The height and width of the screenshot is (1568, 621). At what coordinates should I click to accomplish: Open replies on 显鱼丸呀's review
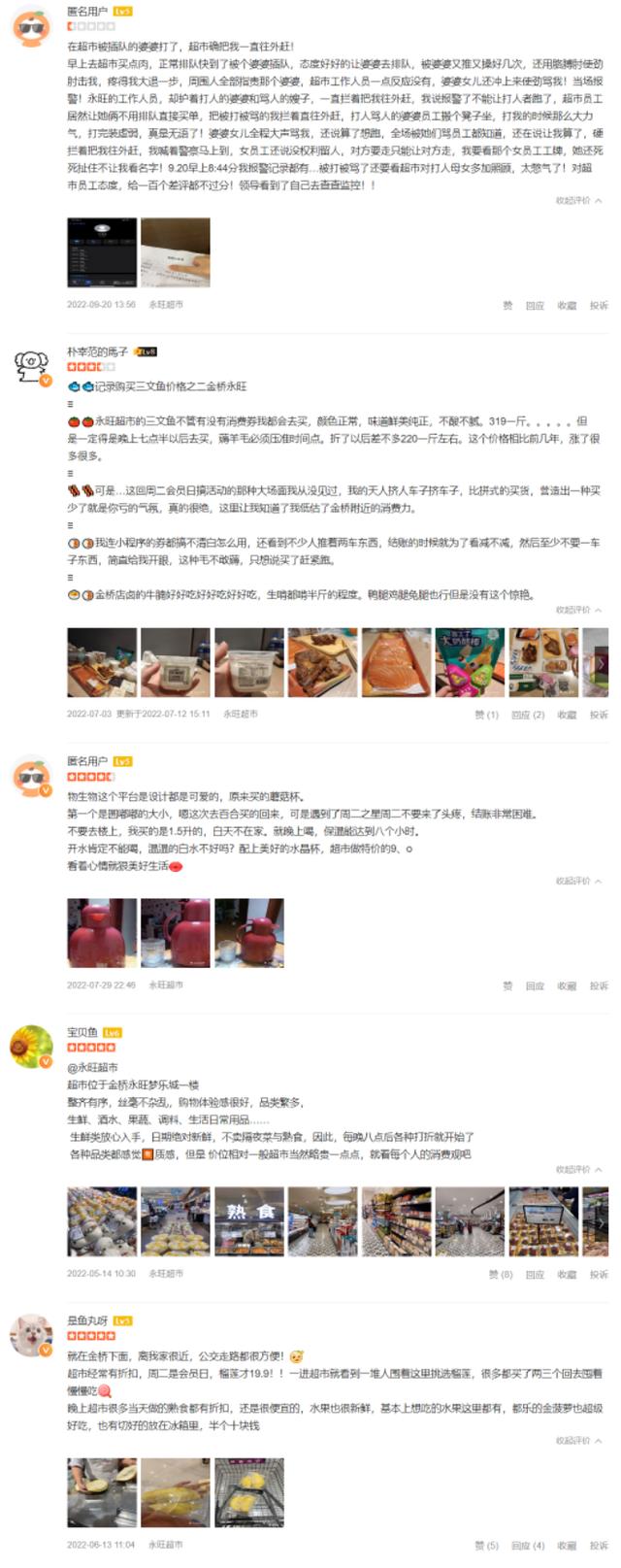pyautogui.click(x=527, y=1545)
